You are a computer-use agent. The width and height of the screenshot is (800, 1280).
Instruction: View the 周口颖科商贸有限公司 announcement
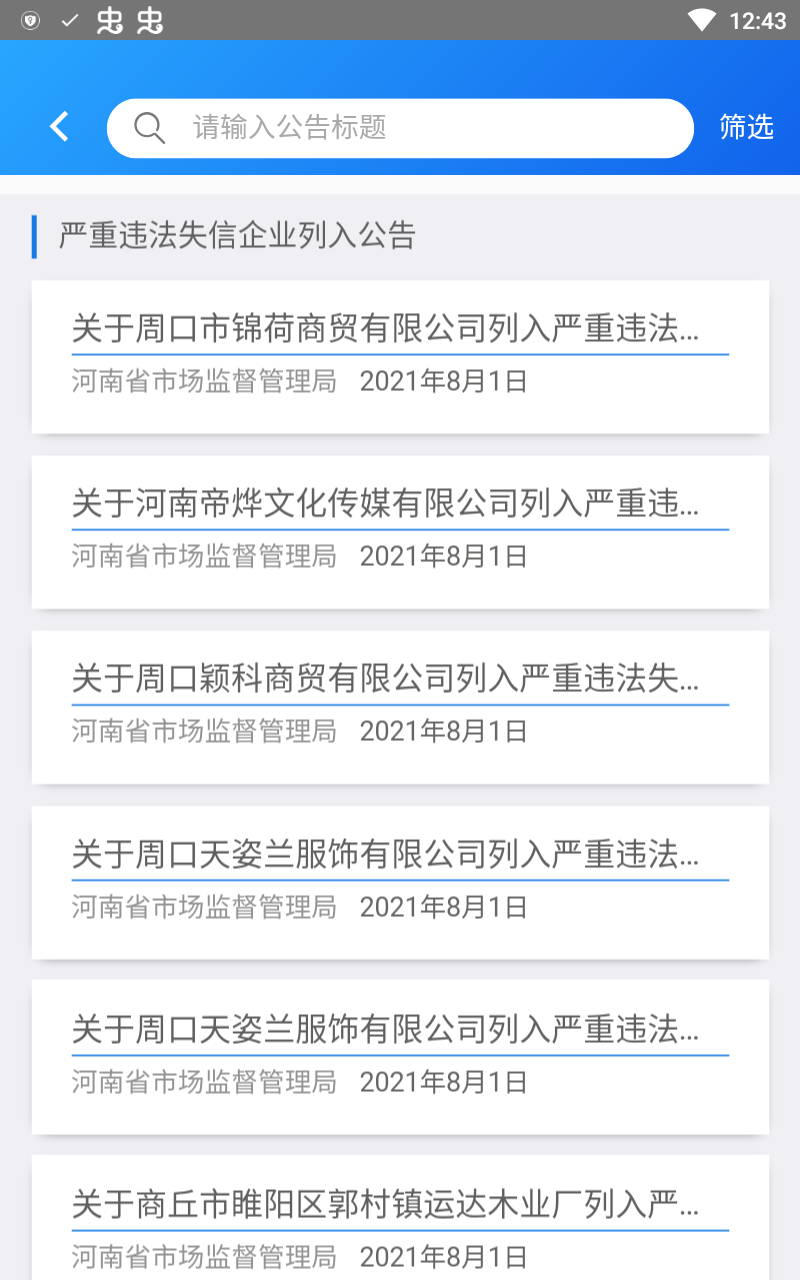400,705
